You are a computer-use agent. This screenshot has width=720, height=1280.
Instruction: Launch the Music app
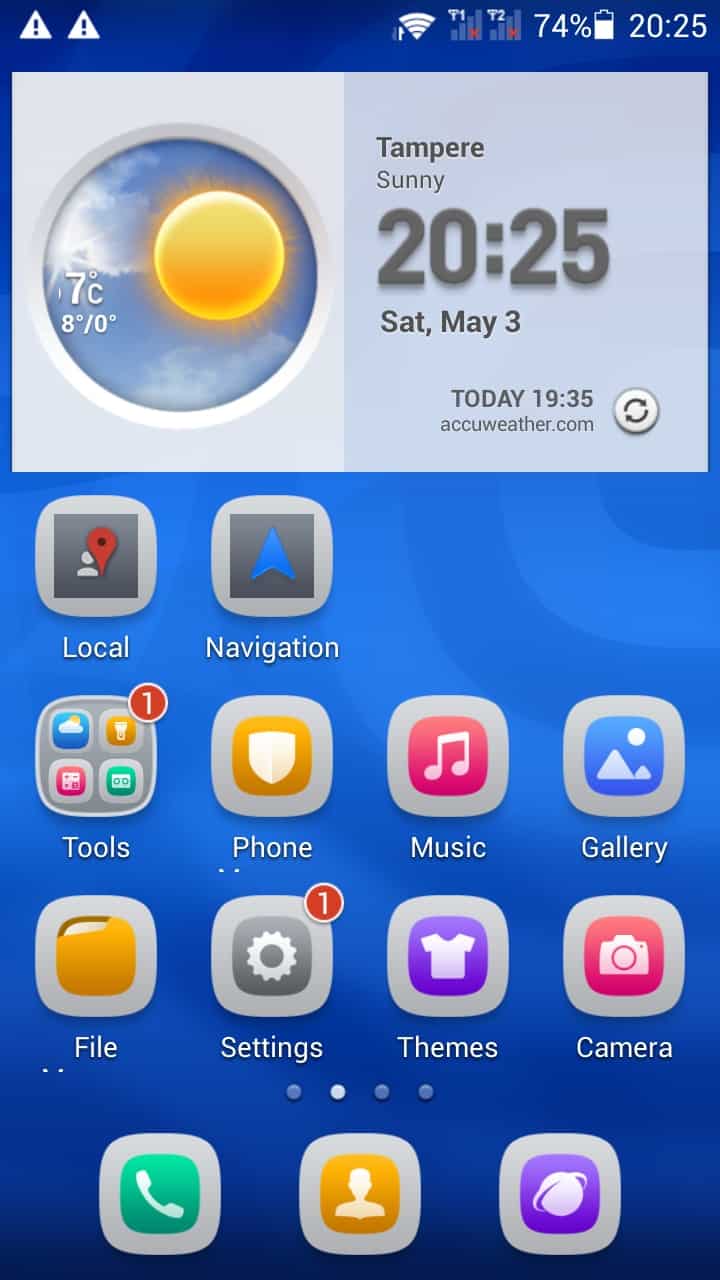[448, 756]
